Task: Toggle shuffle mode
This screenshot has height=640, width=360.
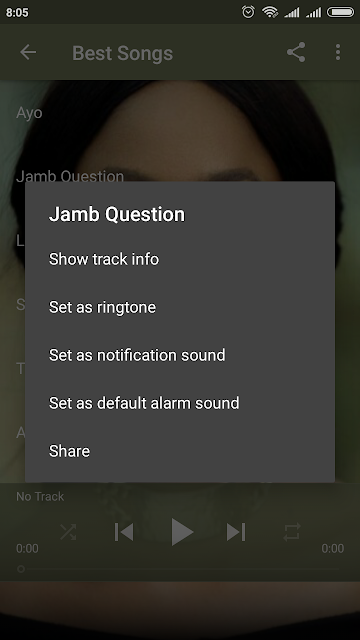Action: click(x=68, y=532)
